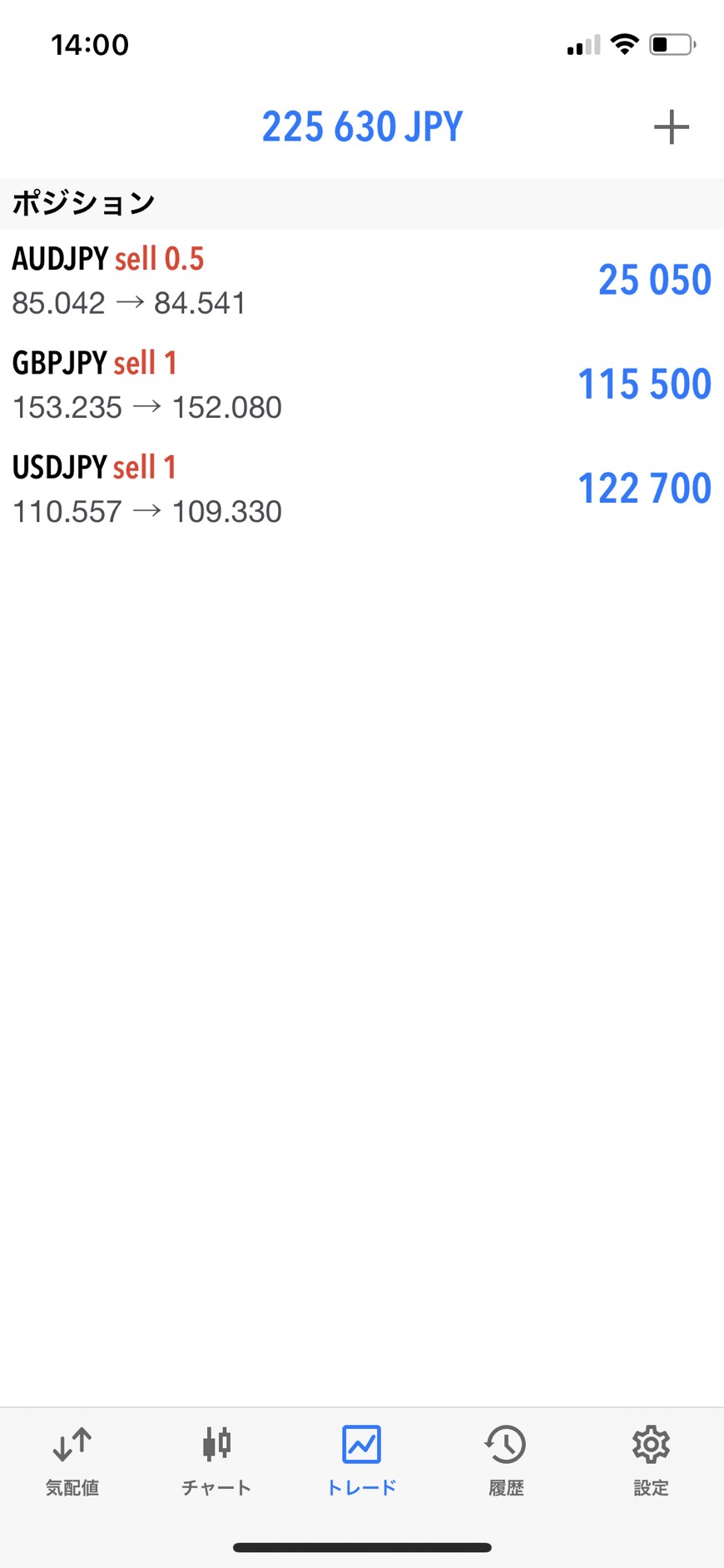Screen dimensions: 724x1568
Task: Switch to the 気配値 quotes tab
Action: [72, 1460]
